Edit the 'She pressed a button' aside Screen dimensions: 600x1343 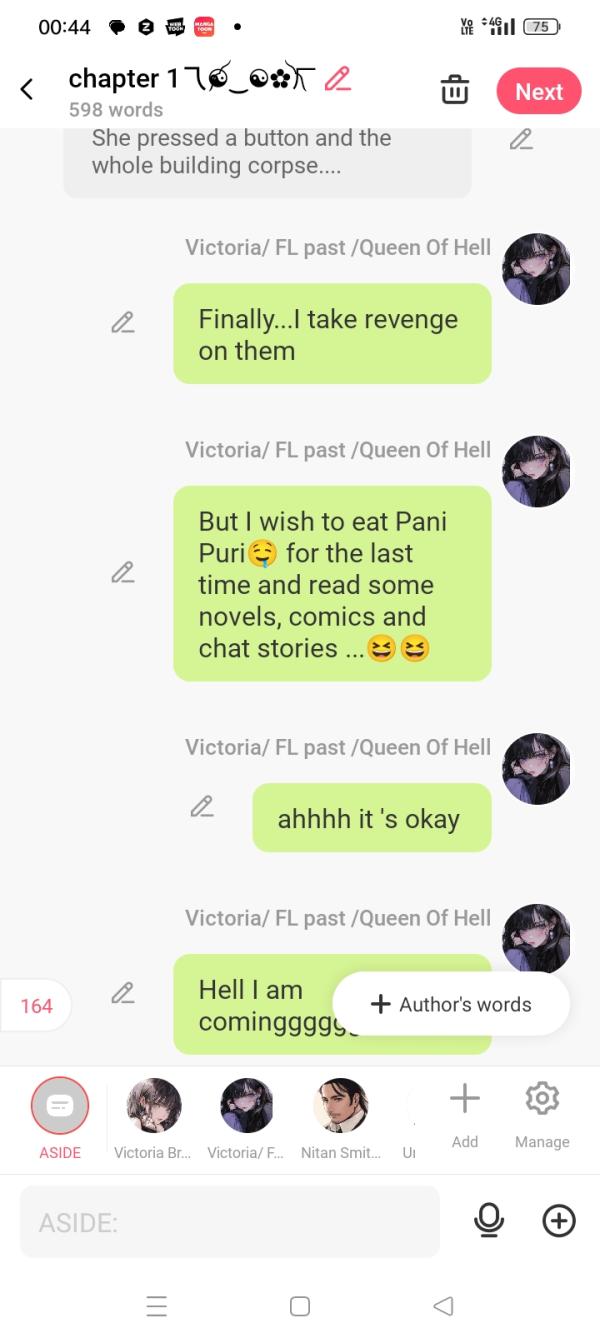pos(521,140)
